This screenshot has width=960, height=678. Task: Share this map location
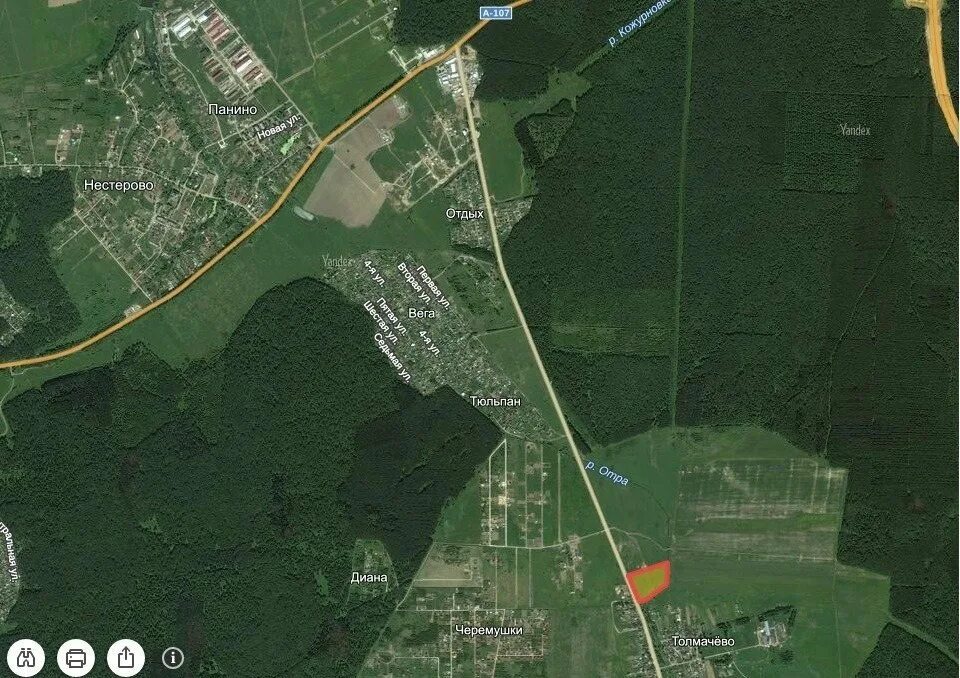click(x=126, y=657)
